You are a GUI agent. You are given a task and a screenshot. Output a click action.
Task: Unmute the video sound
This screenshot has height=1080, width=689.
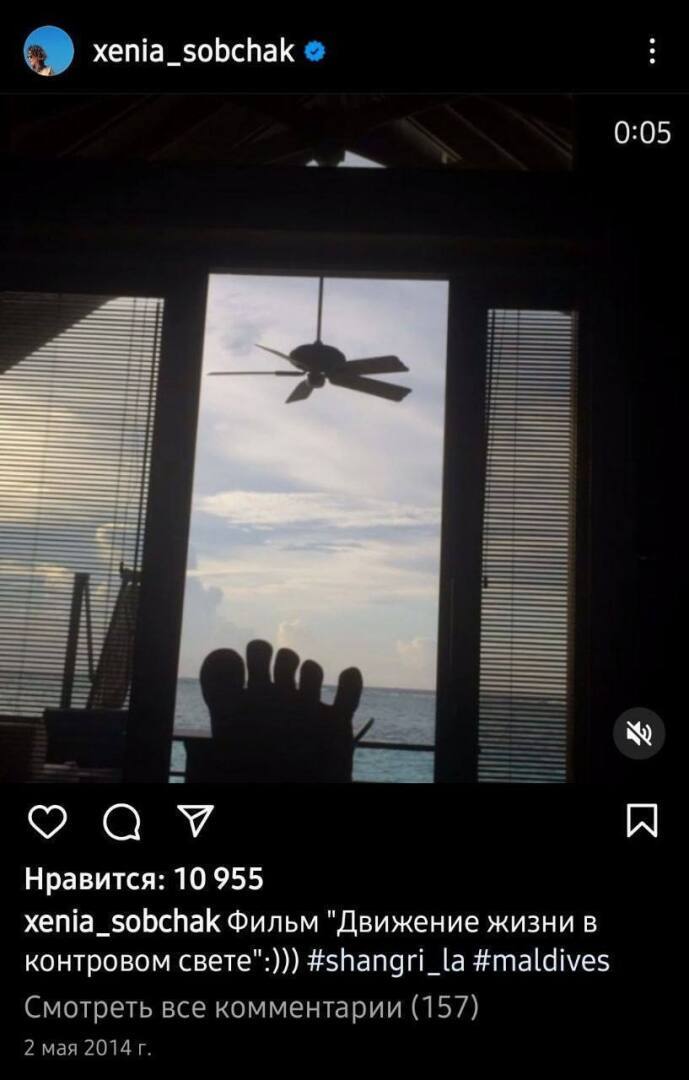(639, 733)
